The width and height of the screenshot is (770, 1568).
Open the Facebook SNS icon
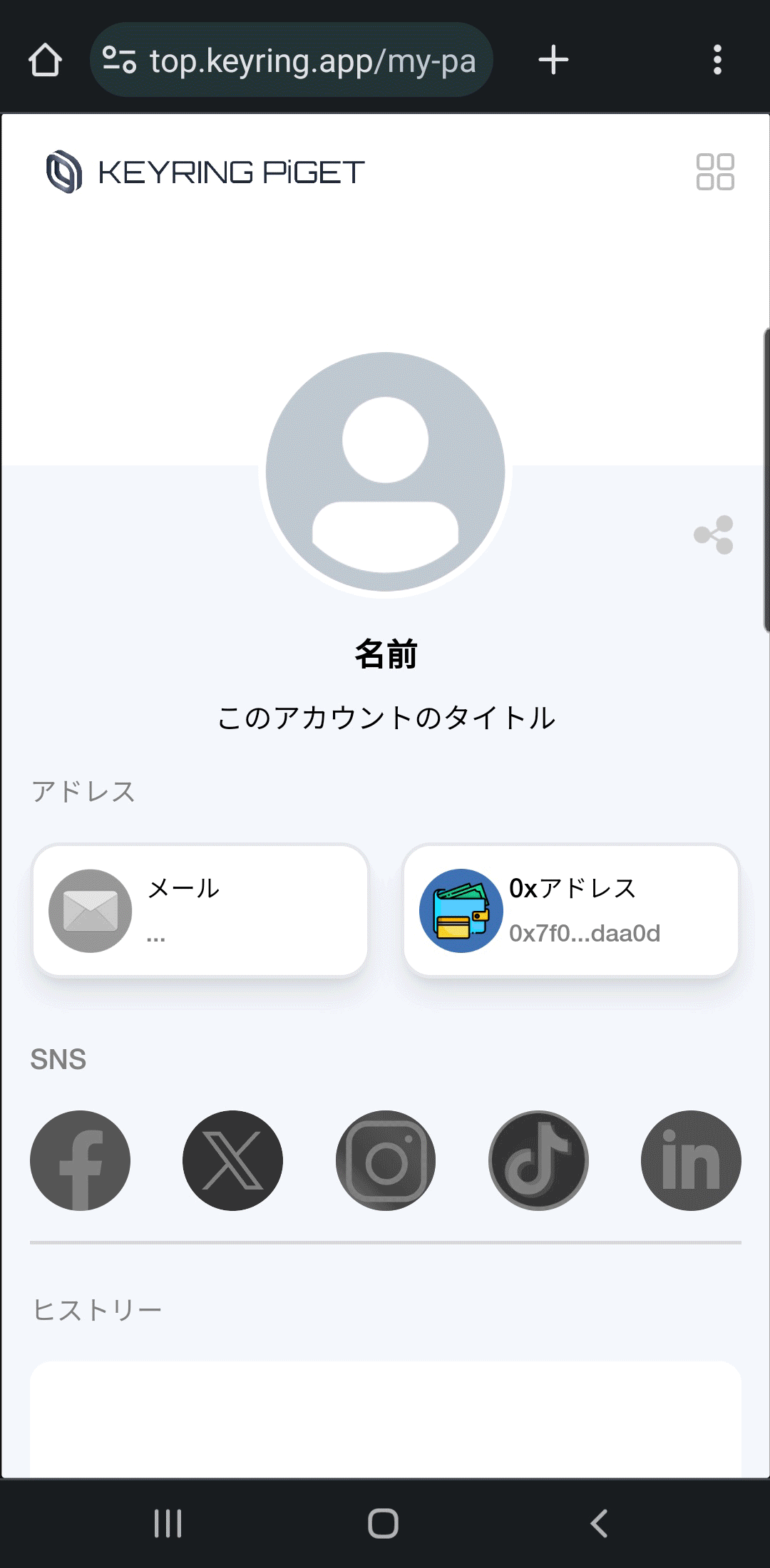[x=80, y=1160]
